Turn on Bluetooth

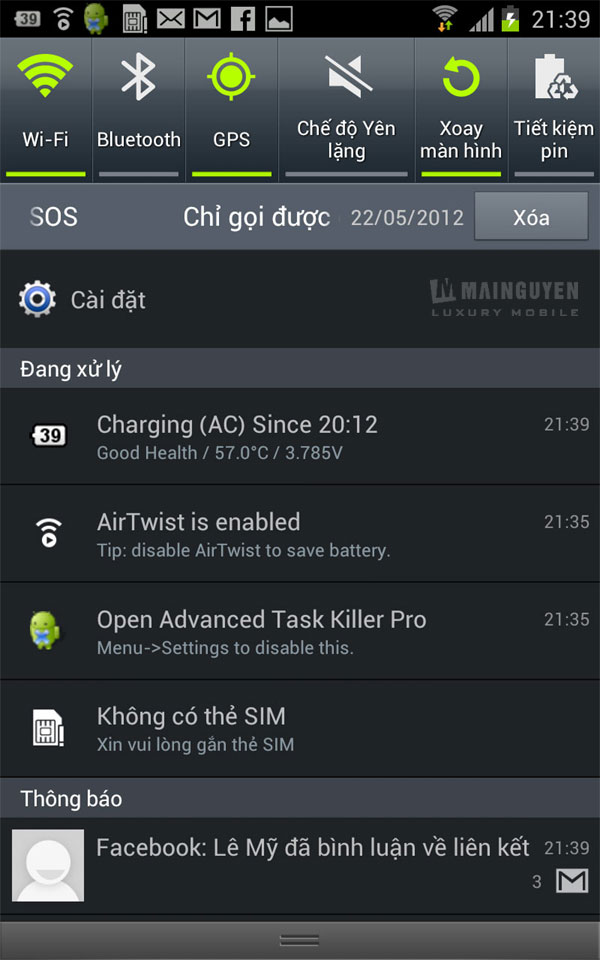click(139, 110)
